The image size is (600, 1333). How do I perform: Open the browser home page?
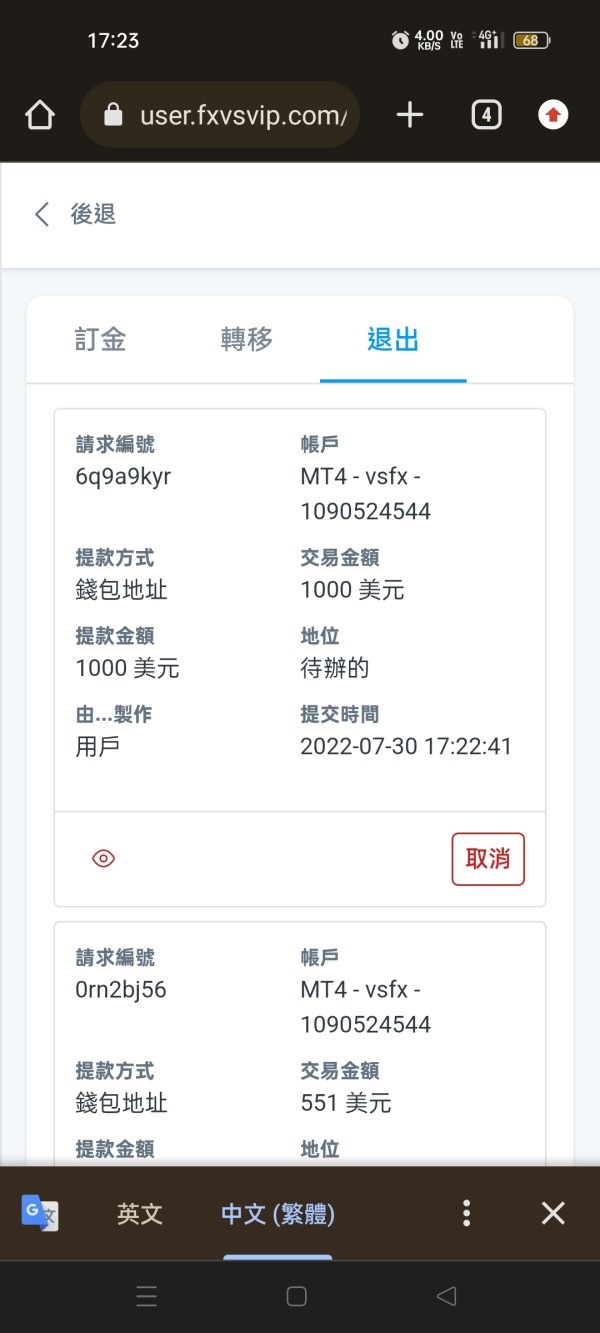coord(40,116)
